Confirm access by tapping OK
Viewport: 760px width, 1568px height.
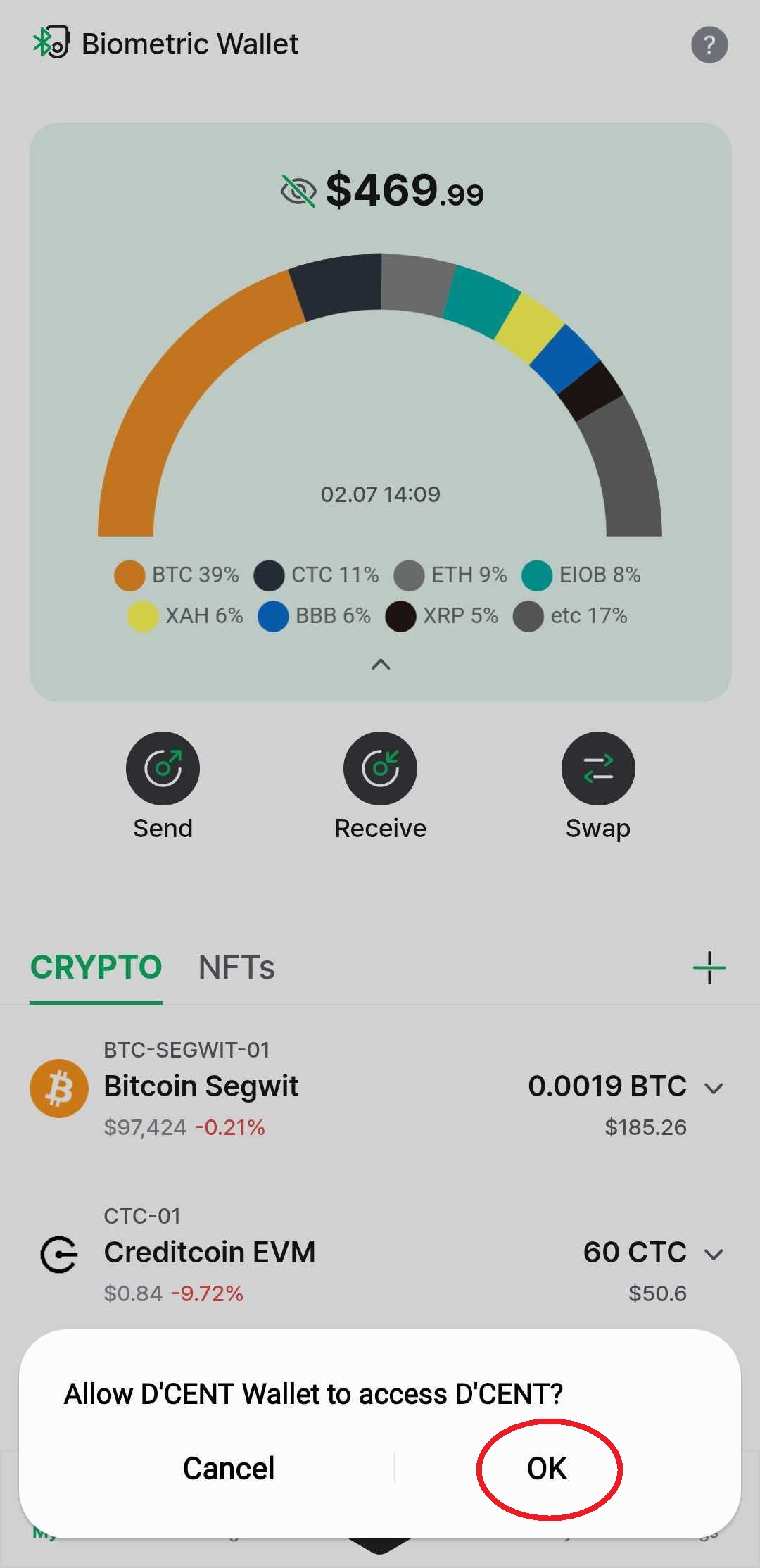pos(547,1468)
